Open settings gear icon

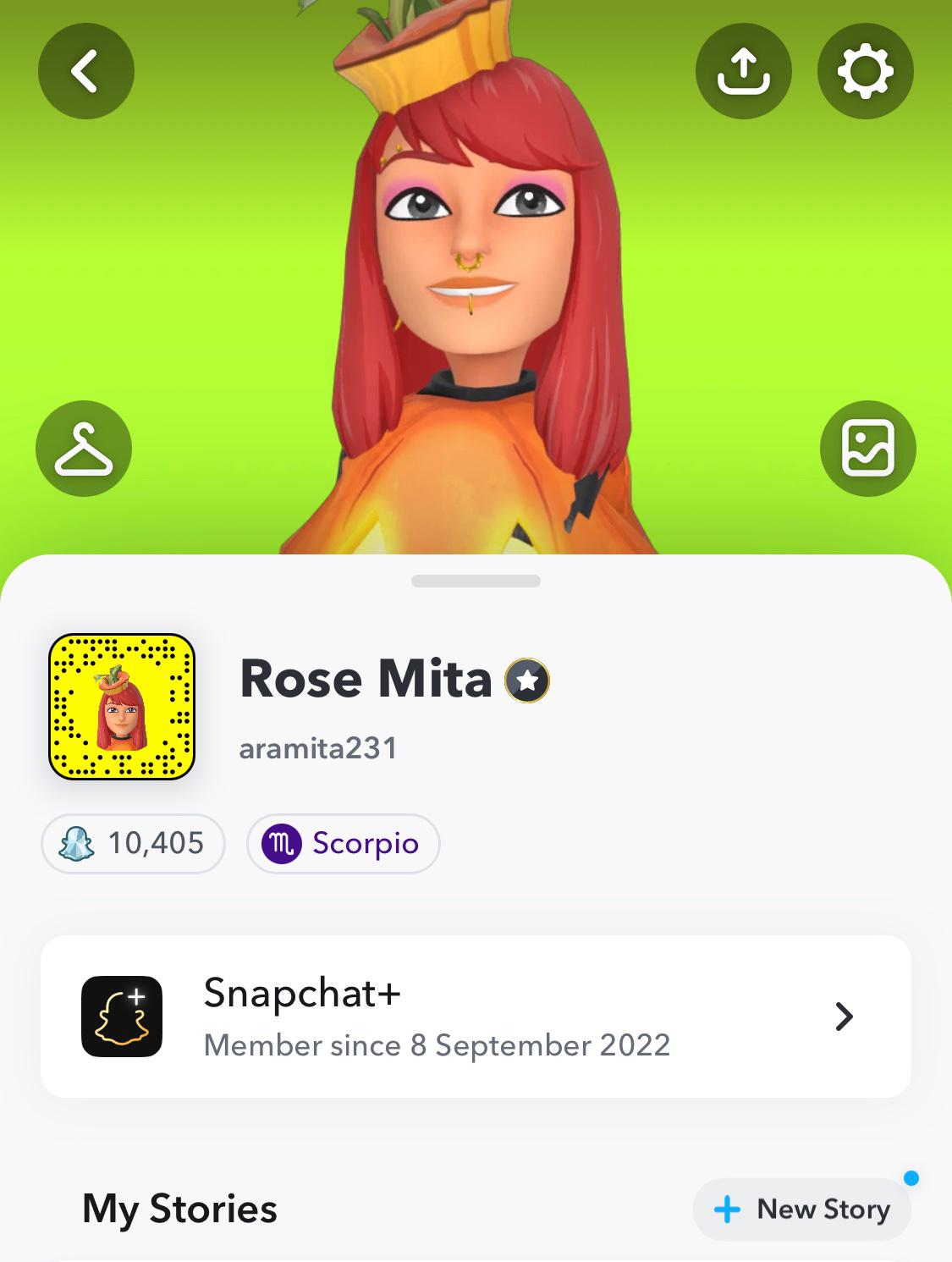(865, 70)
